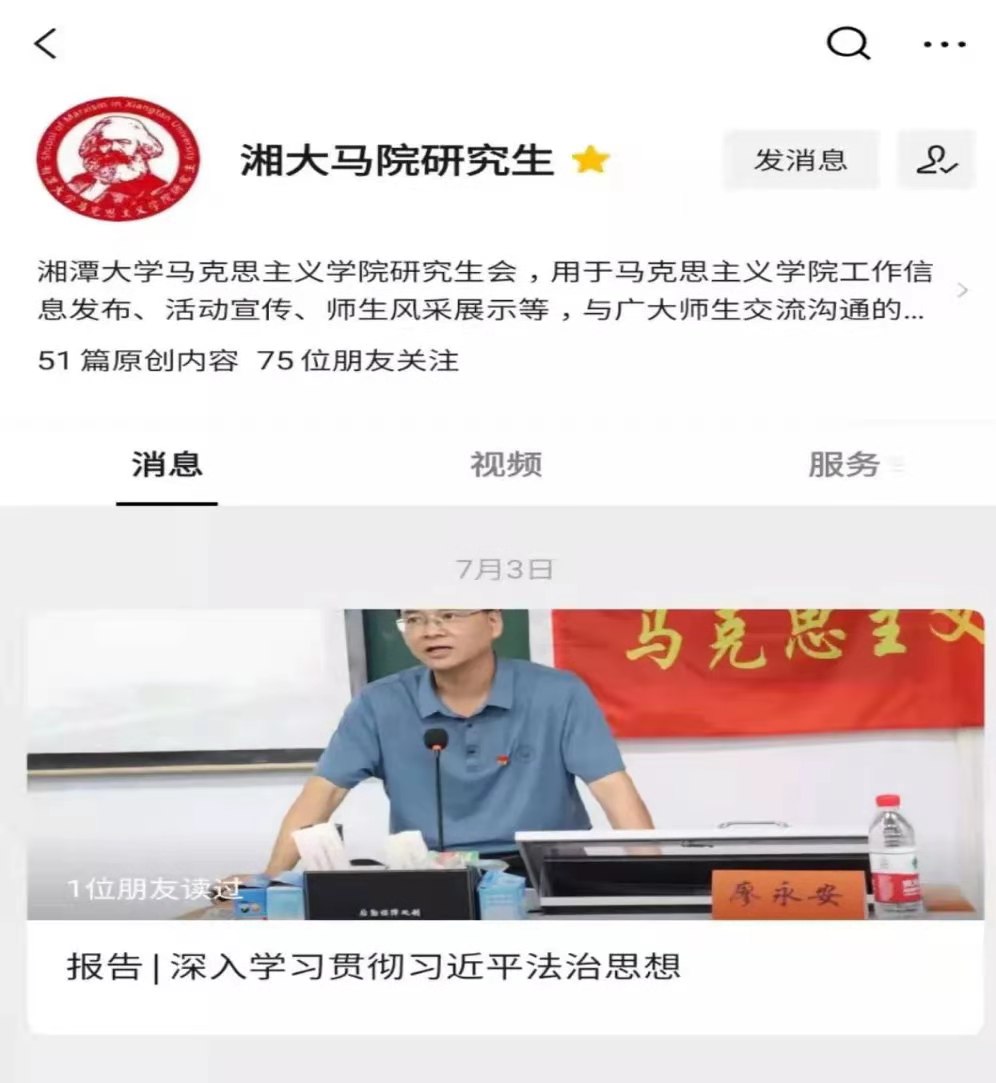Switch to the 视频 tab
The image size is (996, 1083).
506,464
